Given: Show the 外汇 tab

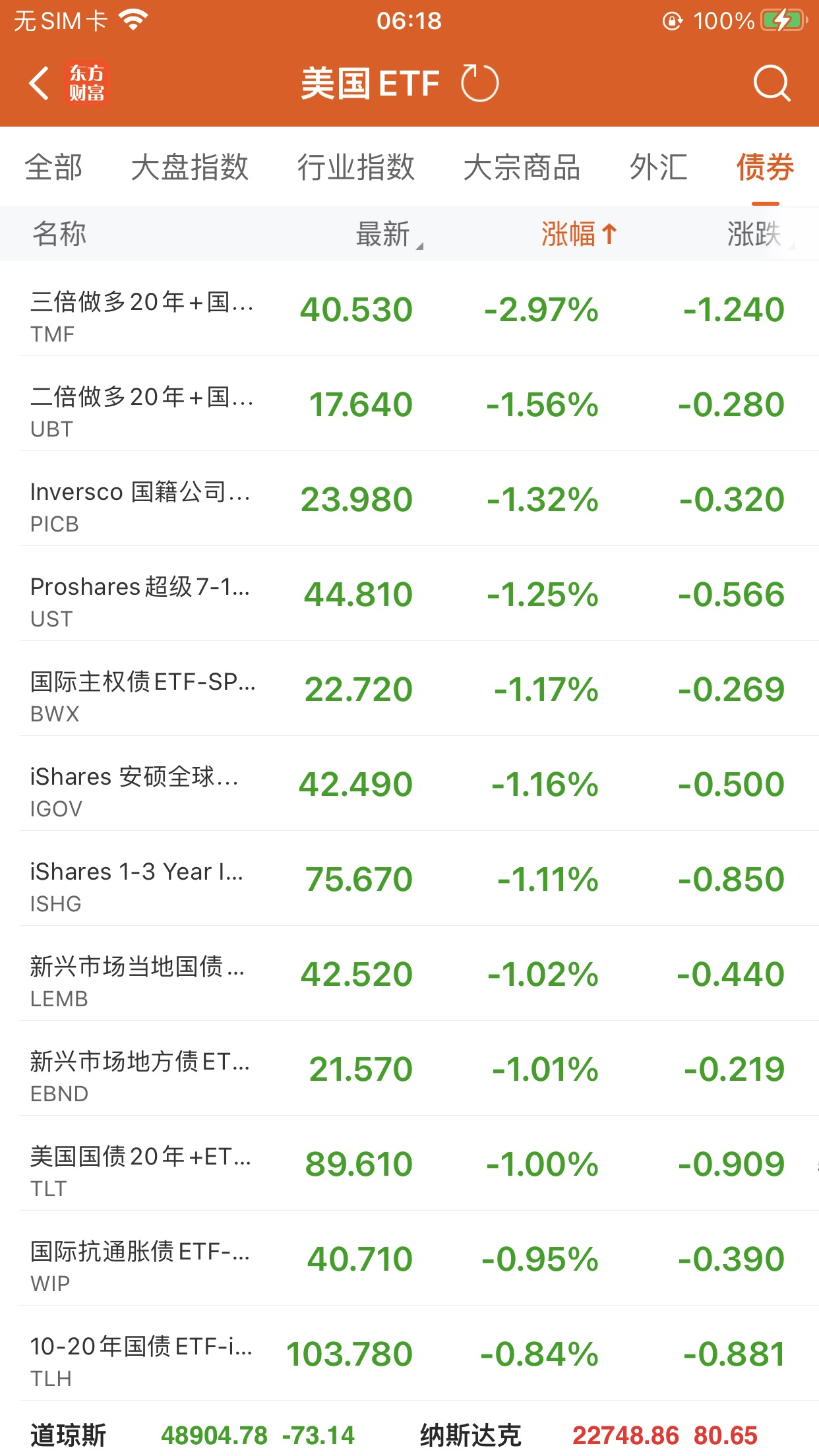Looking at the screenshot, I should point(658,167).
